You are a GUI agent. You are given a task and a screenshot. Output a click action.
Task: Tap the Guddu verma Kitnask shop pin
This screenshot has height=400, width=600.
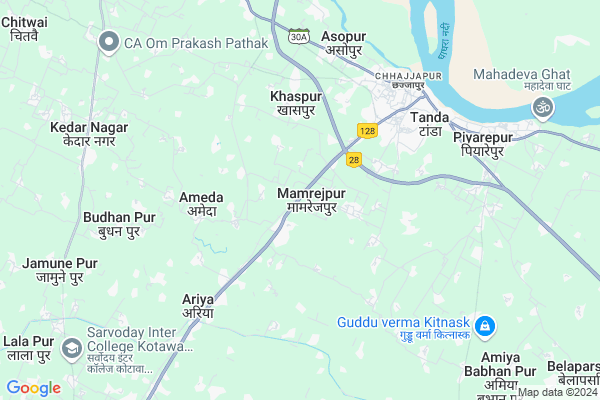[485, 325]
